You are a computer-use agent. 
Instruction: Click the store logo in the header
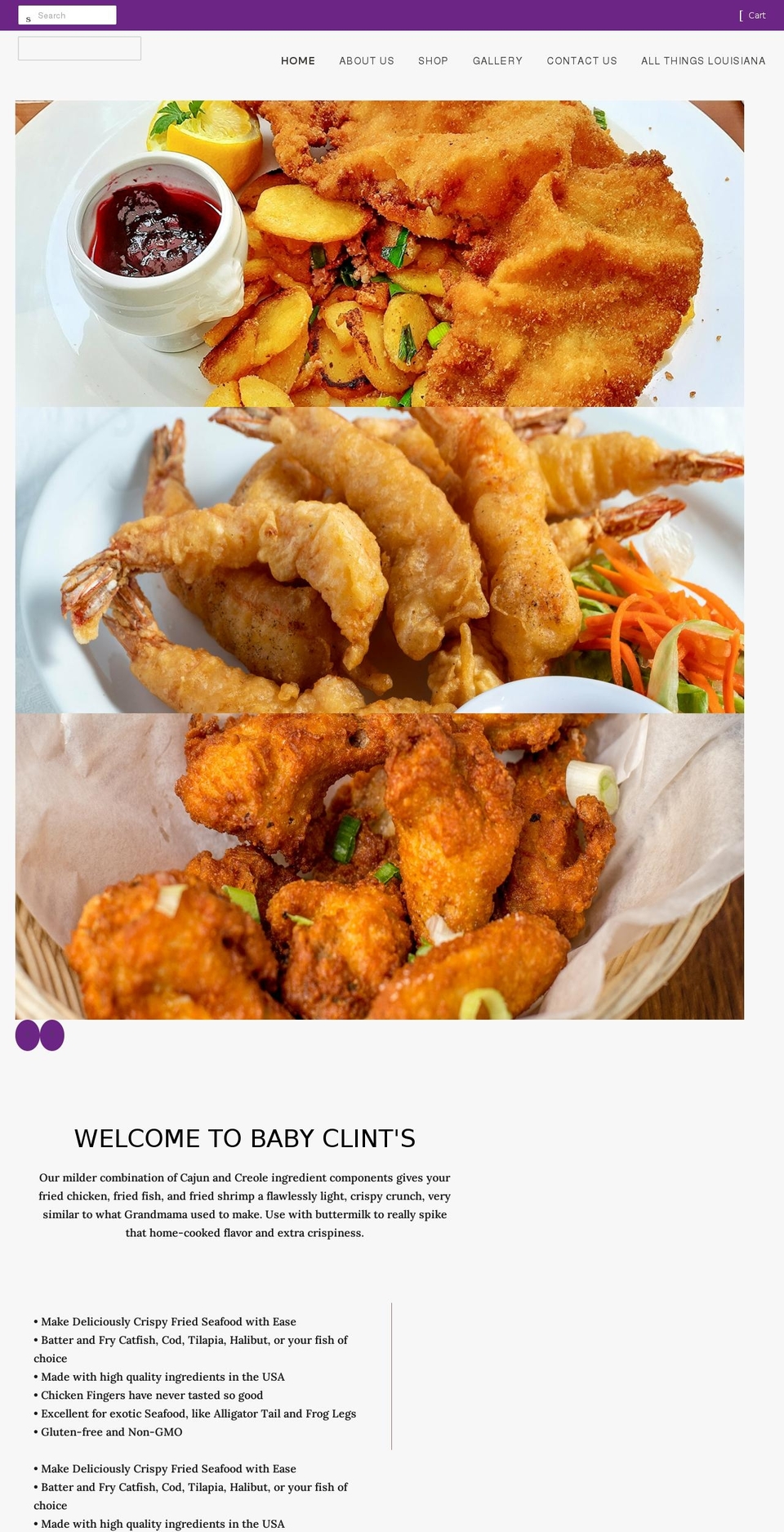[x=79, y=48]
